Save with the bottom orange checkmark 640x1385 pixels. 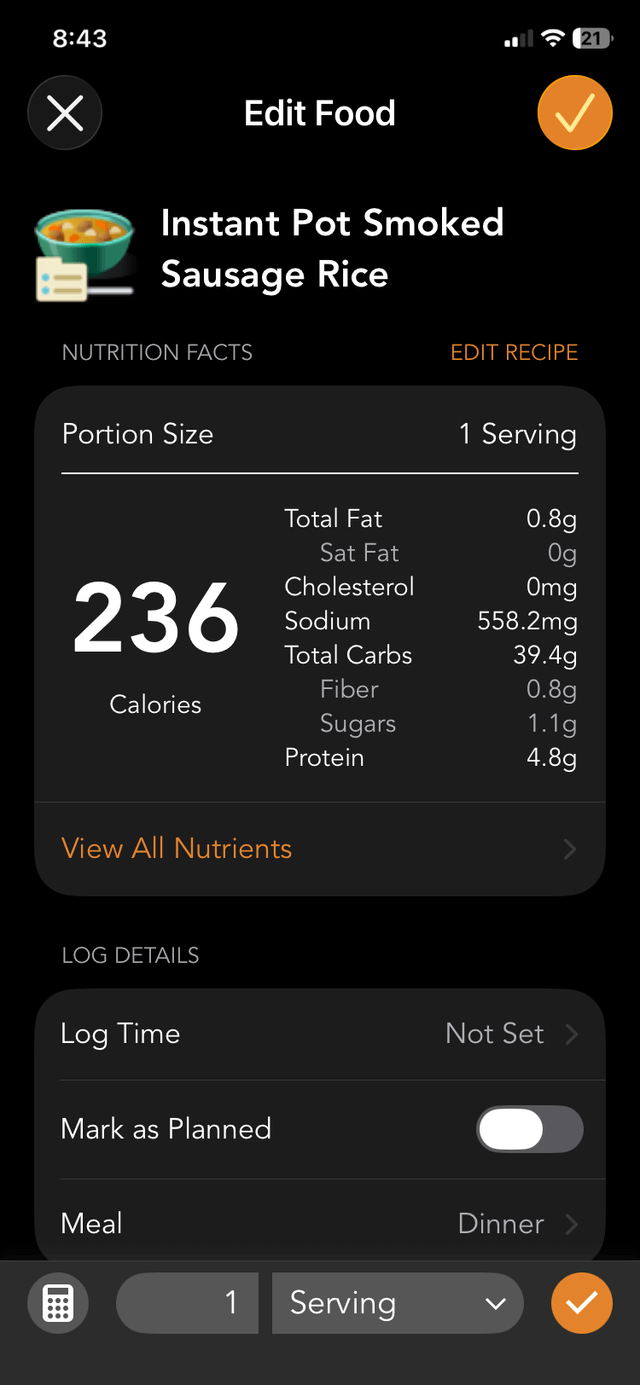click(x=581, y=1303)
